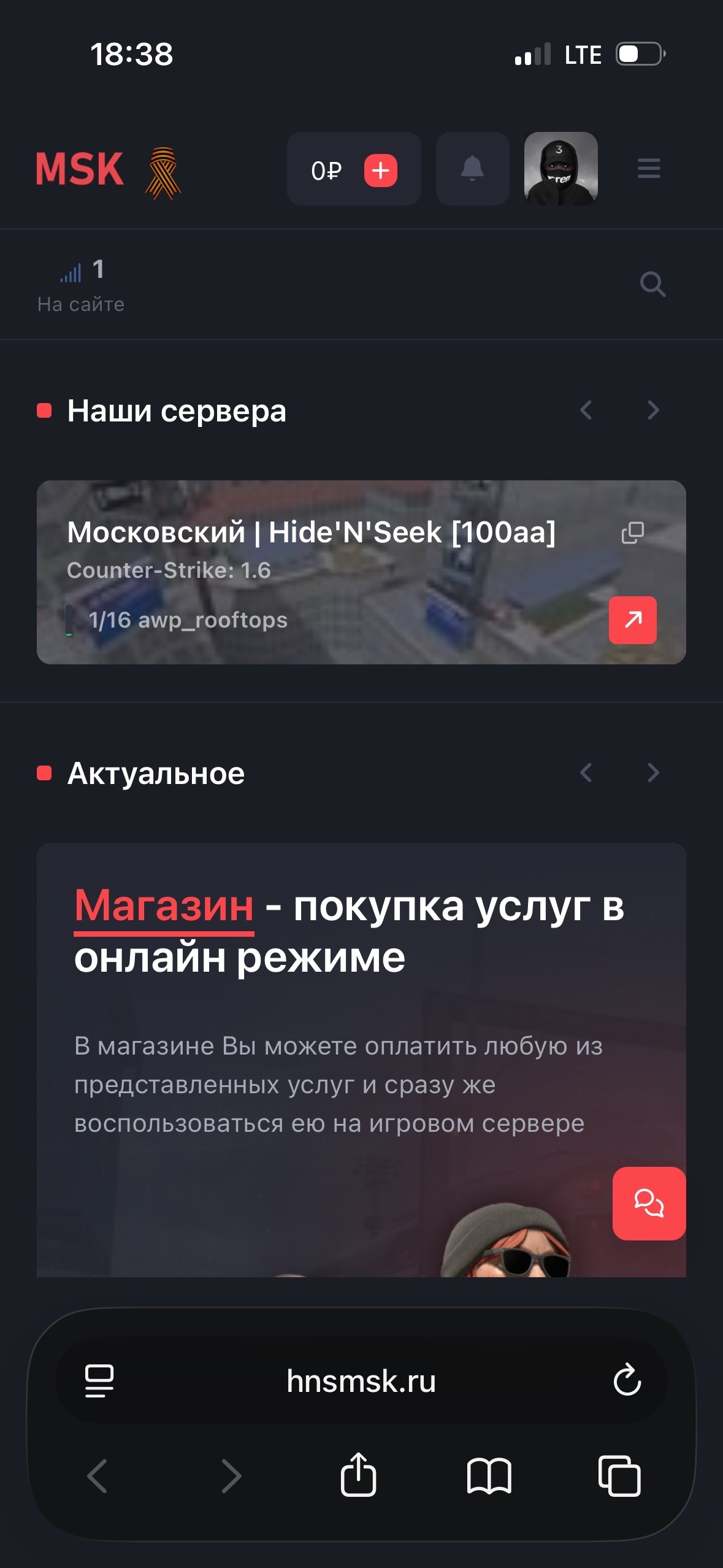Viewport: 723px width, 1568px height.
Task: Tap the red plus to top up balance
Action: (x=380, y=170)
